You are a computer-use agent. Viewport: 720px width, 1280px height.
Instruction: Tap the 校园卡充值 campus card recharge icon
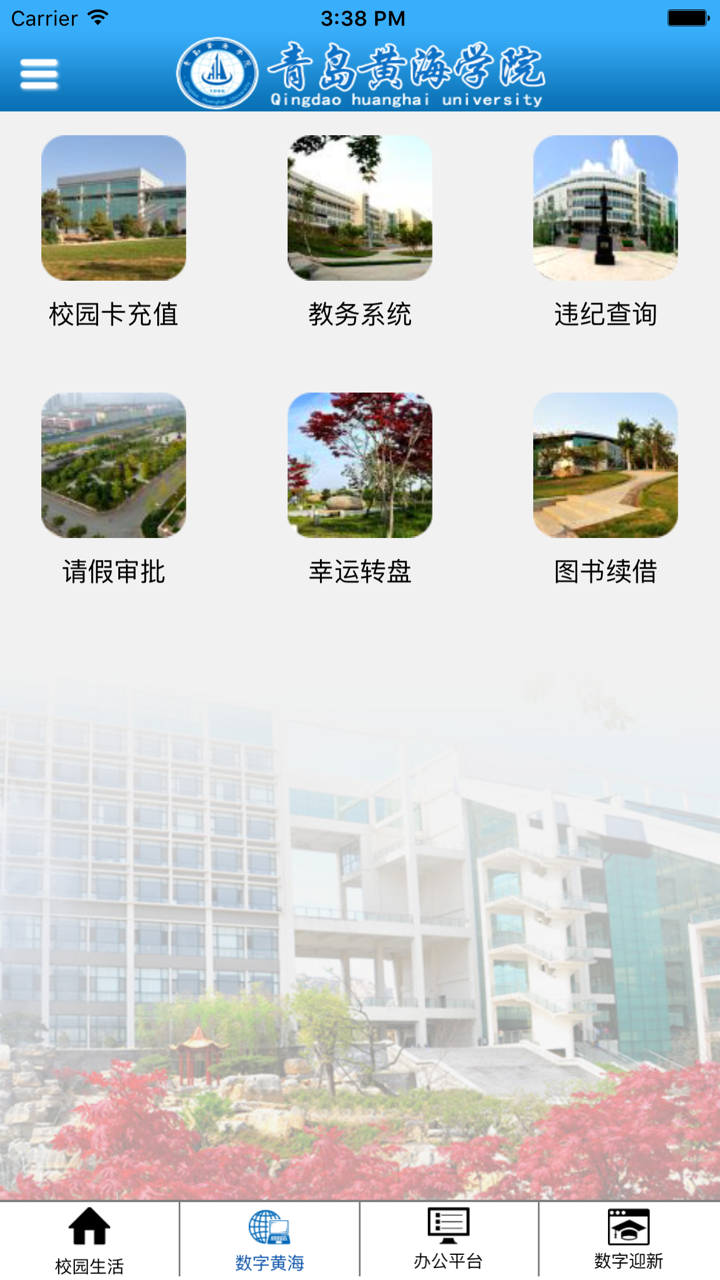(x=112, y=207)
